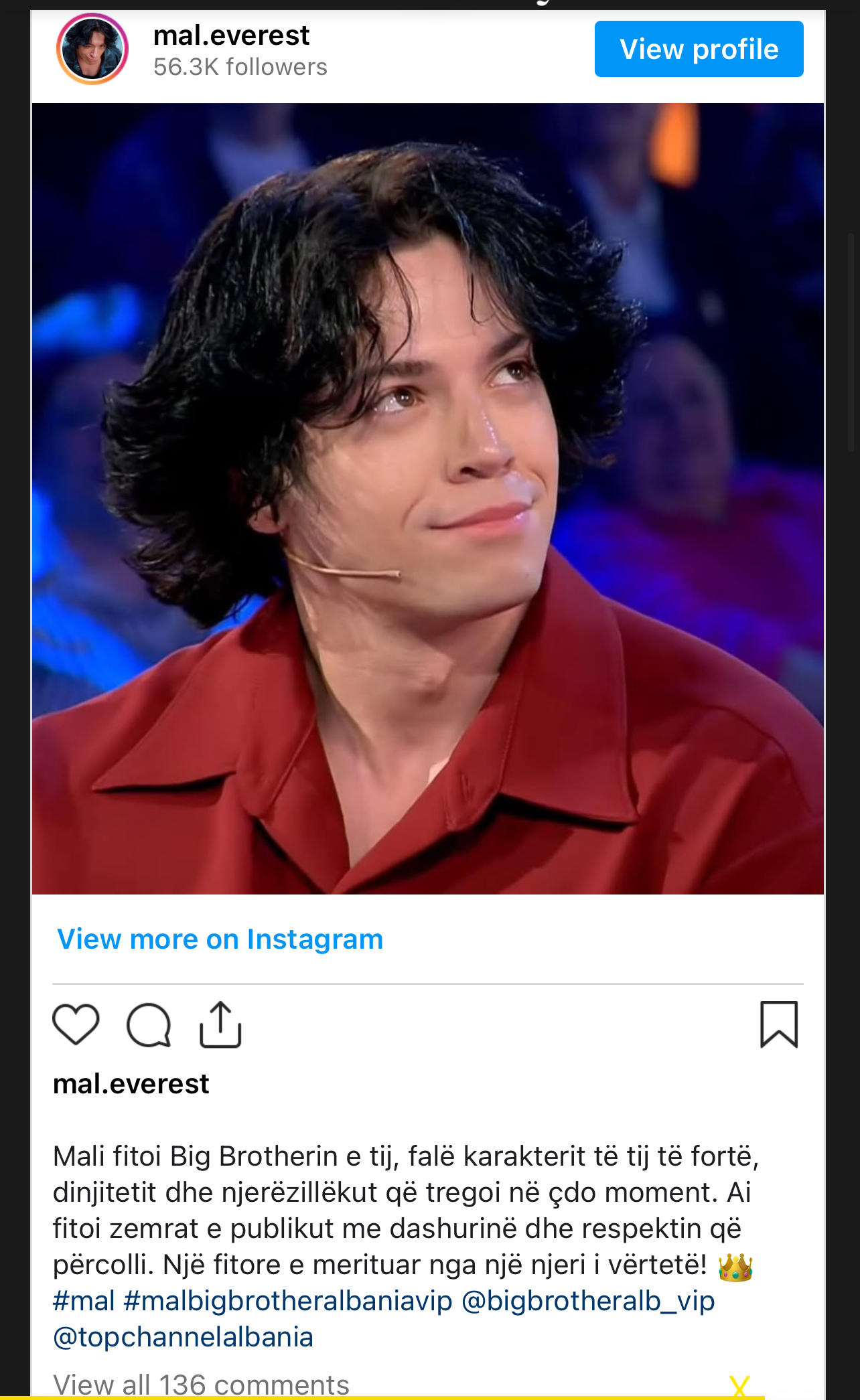
Task: Open the mal.everest profile avatar
Action: tap(92, 49)
